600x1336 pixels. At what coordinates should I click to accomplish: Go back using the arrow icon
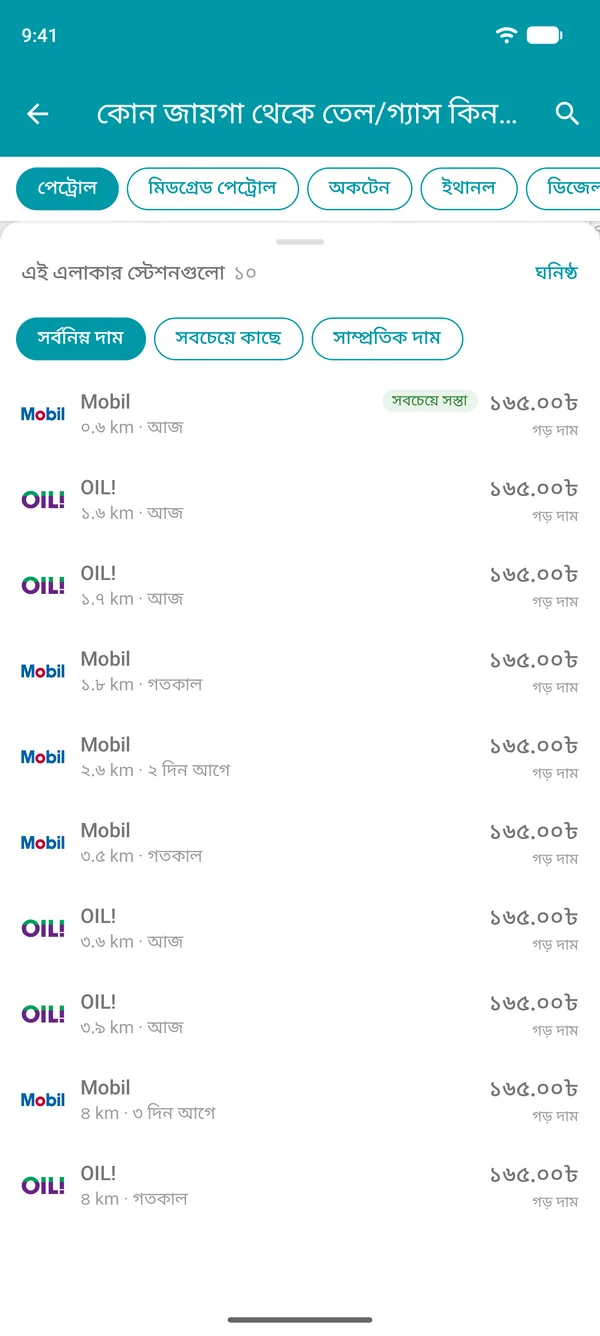pos(38,114)
